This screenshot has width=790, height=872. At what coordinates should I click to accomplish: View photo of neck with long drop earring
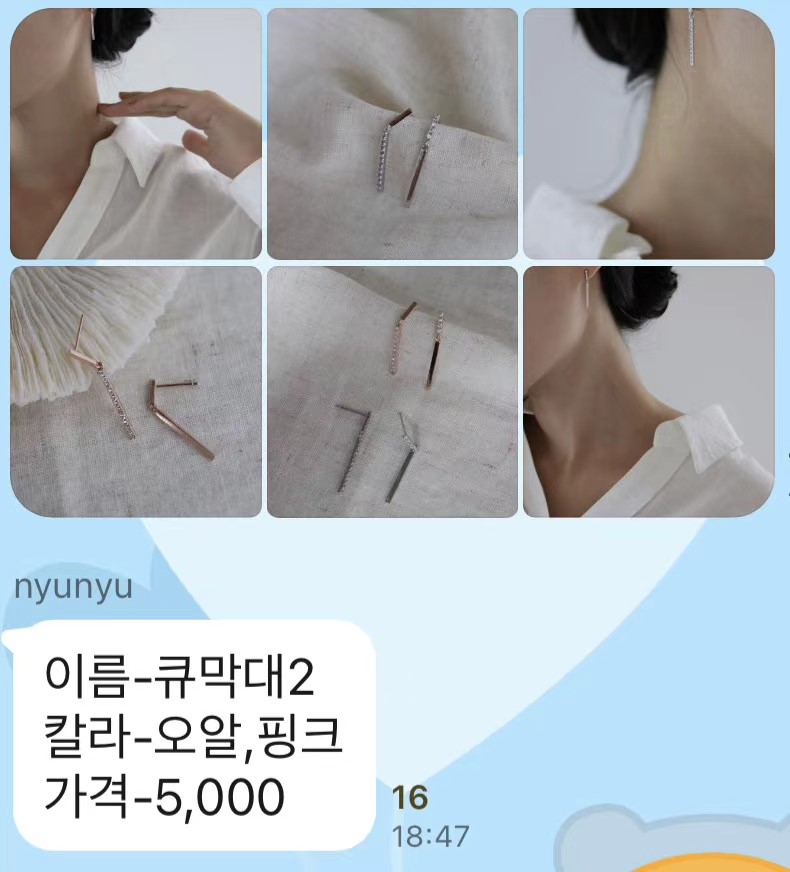tap(648, 134)
